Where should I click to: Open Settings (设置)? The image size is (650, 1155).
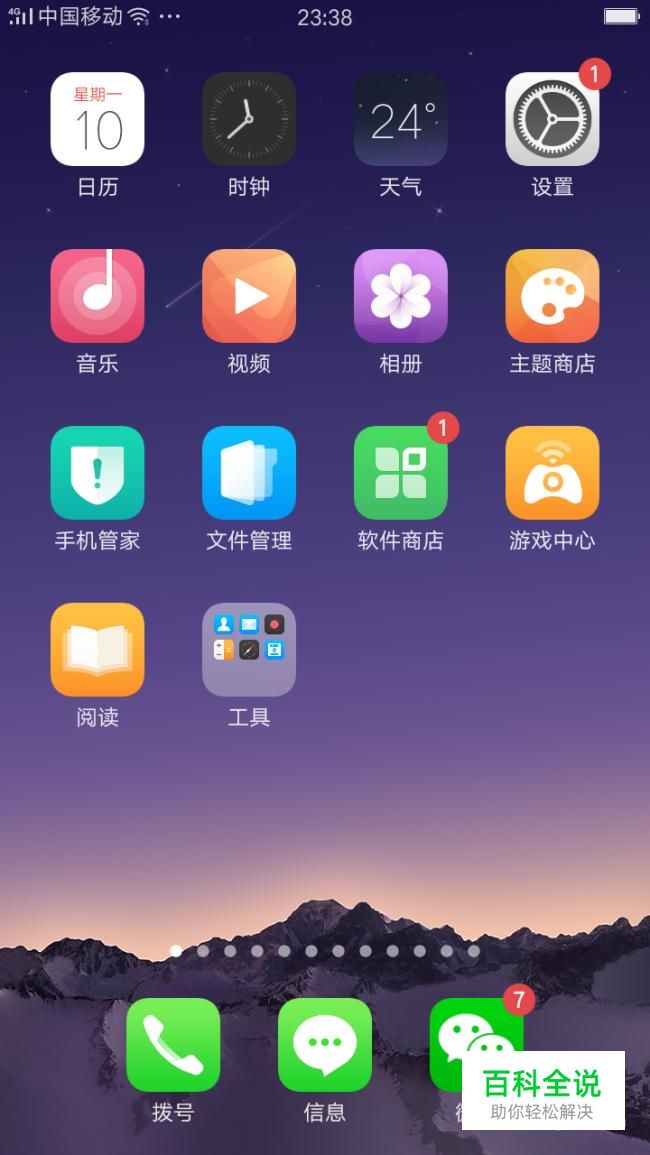pyautogui.click(x=552, y=119)
